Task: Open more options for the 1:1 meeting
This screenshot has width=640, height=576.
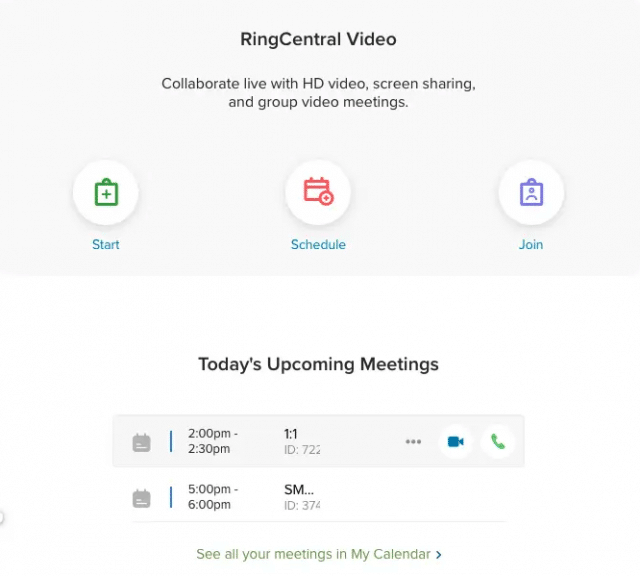Action: click(x=413, y=442)
